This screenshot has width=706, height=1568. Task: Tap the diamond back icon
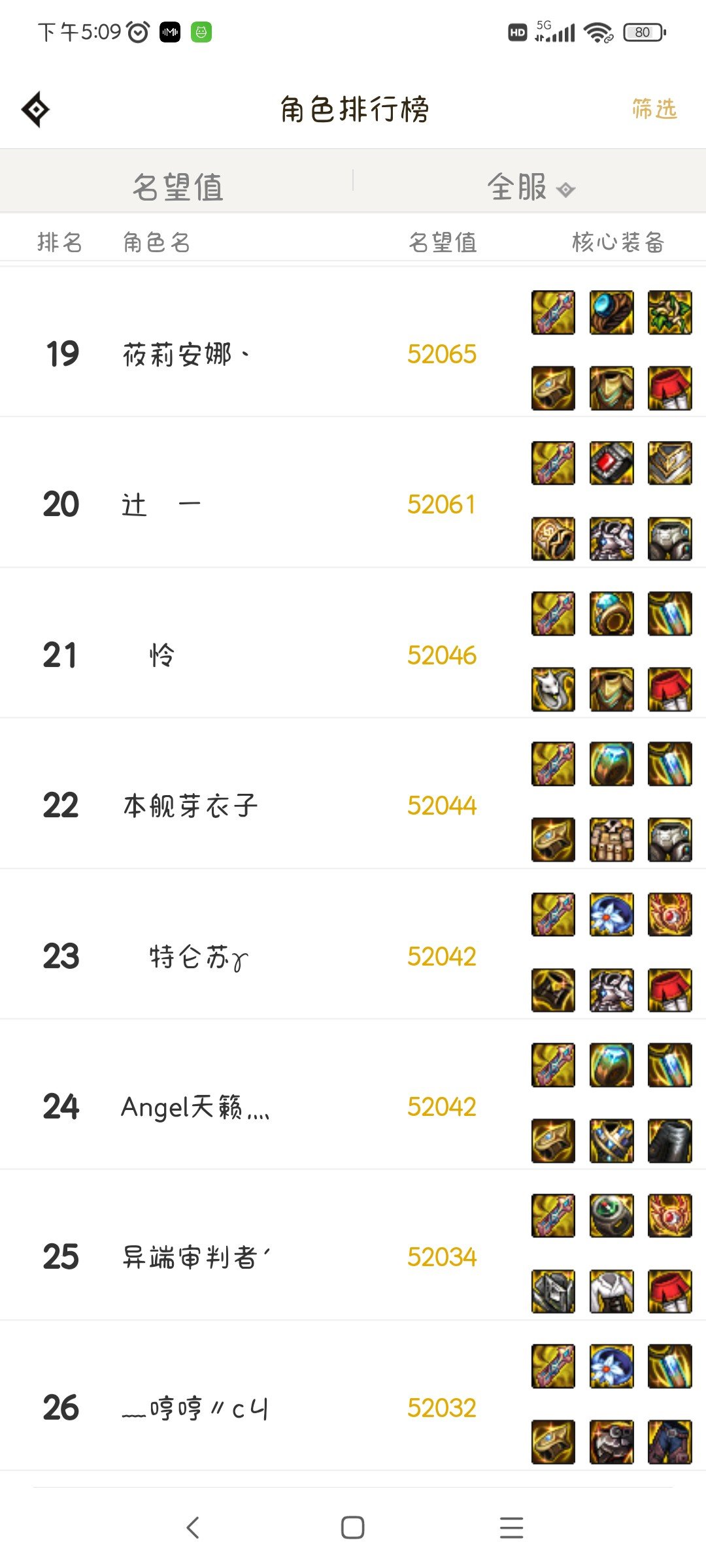click(35, 109)
